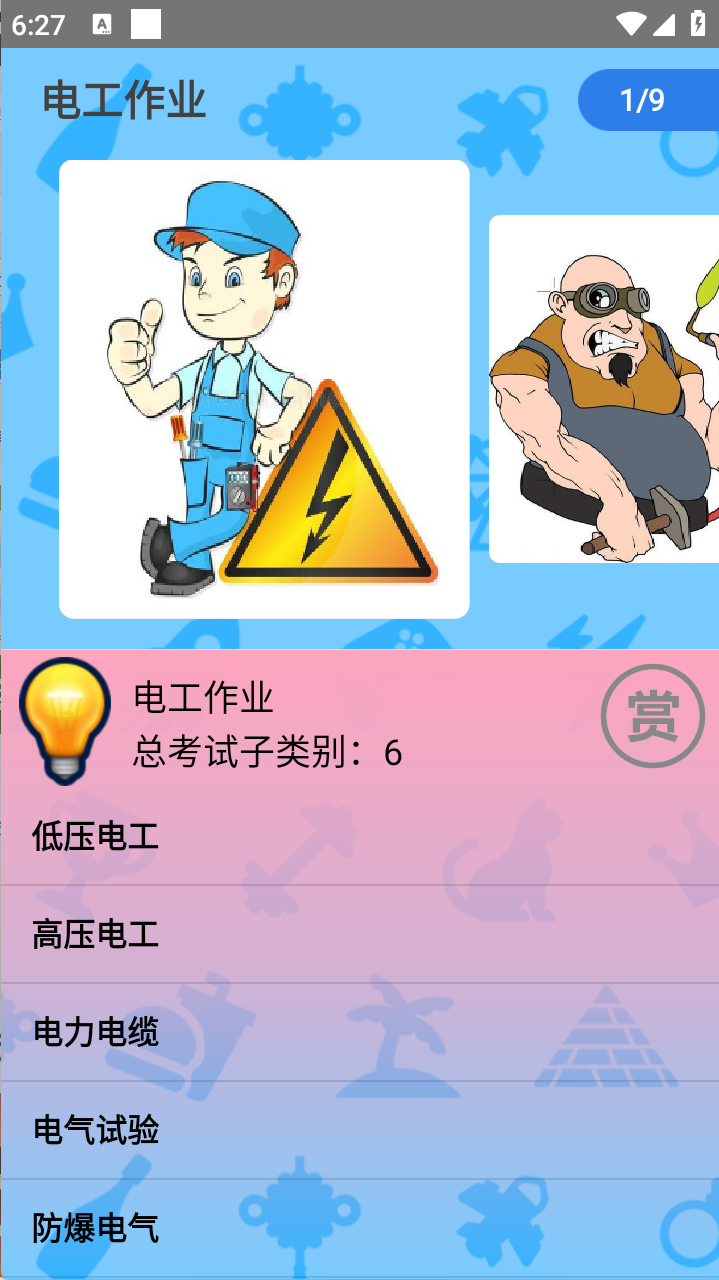
Task: Tap the 赏 reward button
Action: 652,716
